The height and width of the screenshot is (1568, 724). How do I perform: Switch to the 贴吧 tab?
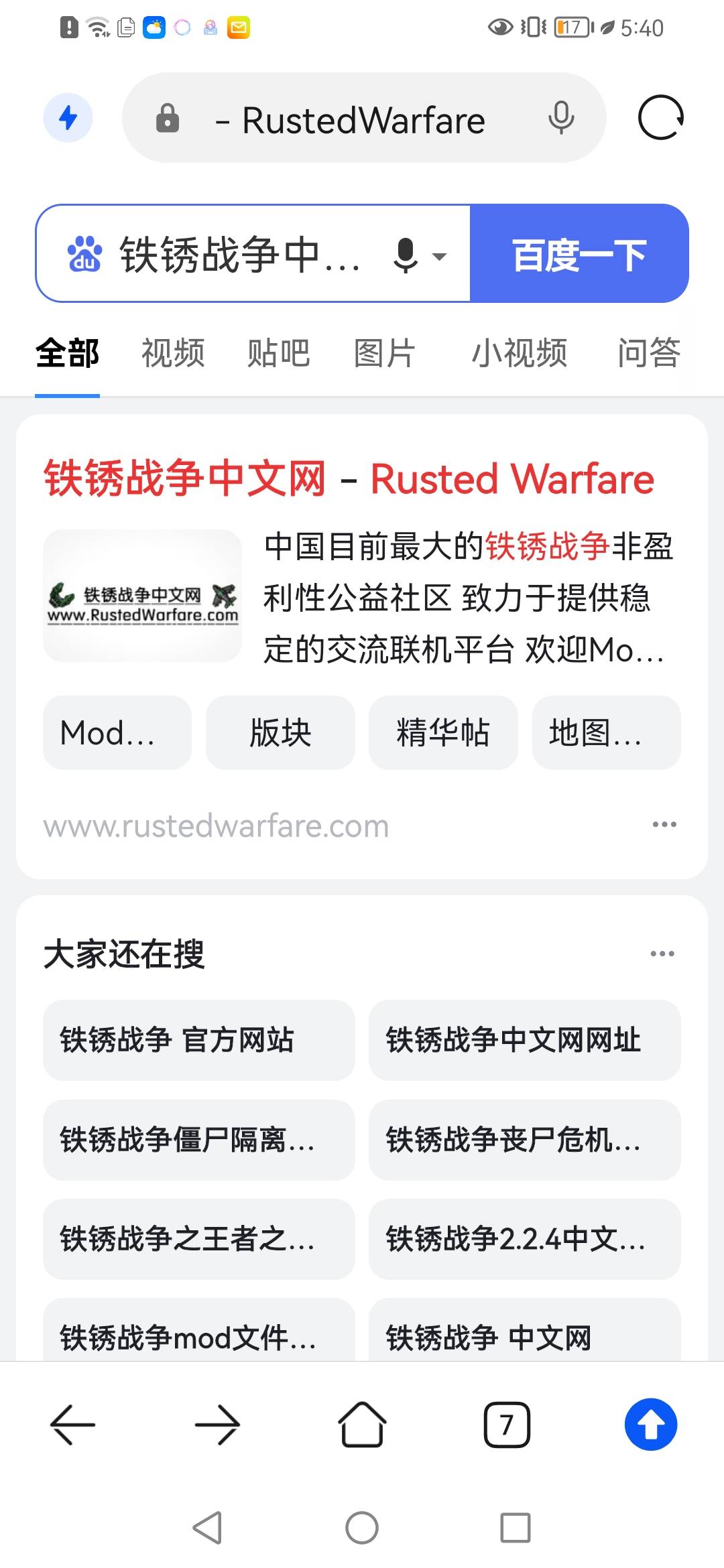pos(278,353)
